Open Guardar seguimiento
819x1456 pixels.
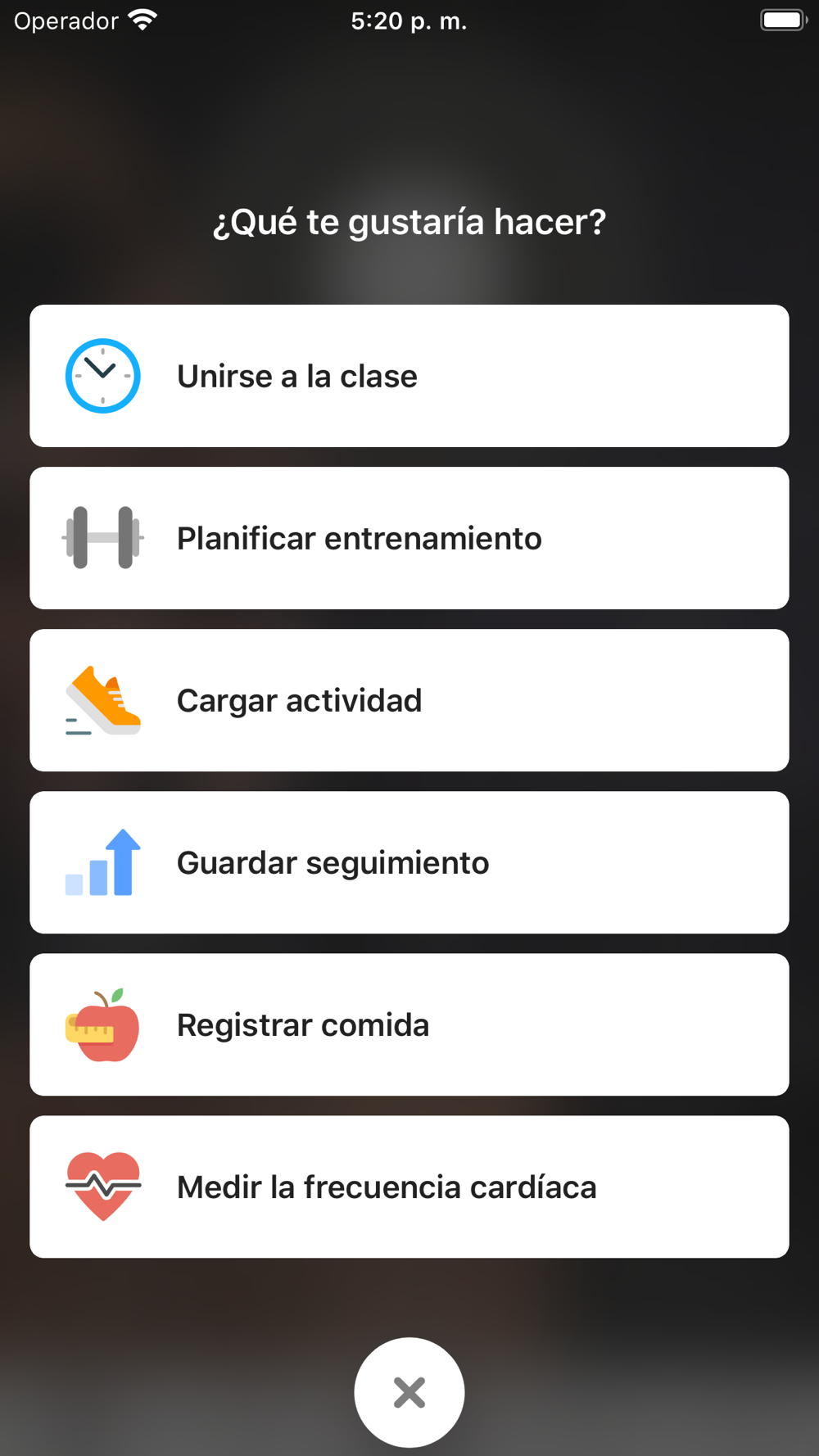tap(409, 862)
